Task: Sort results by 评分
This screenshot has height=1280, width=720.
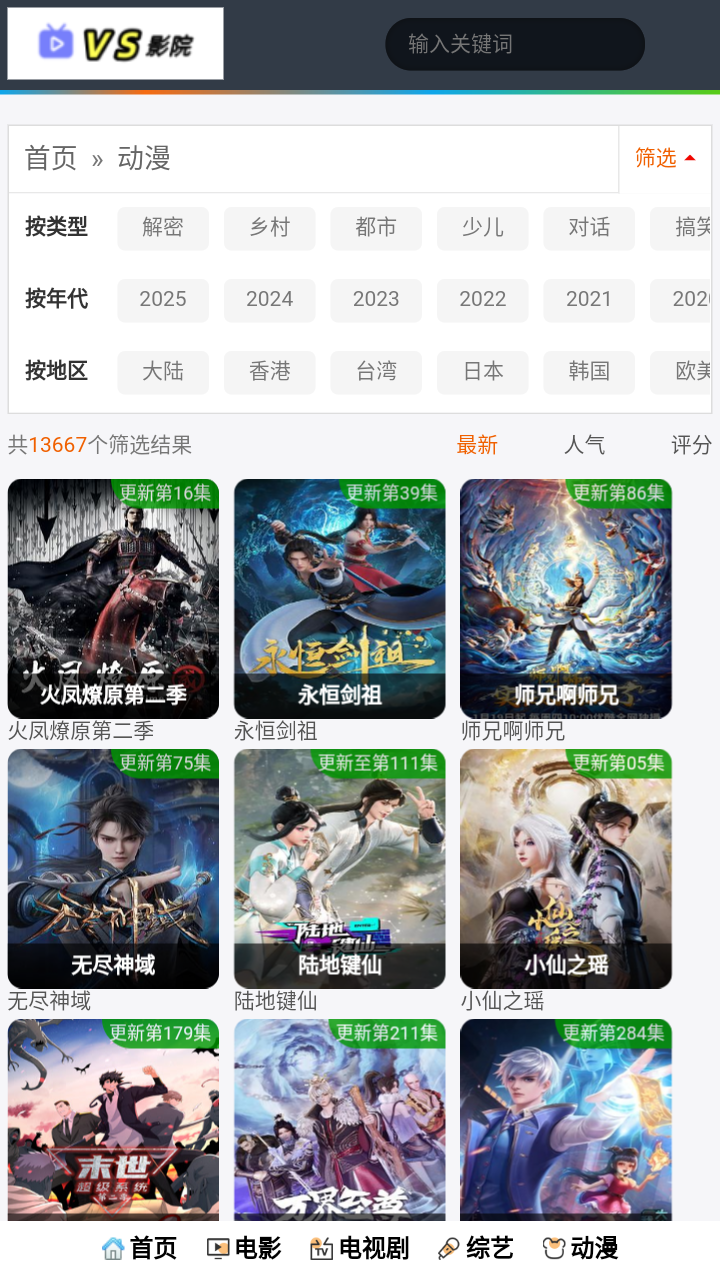Action: [x=691, y=445]
